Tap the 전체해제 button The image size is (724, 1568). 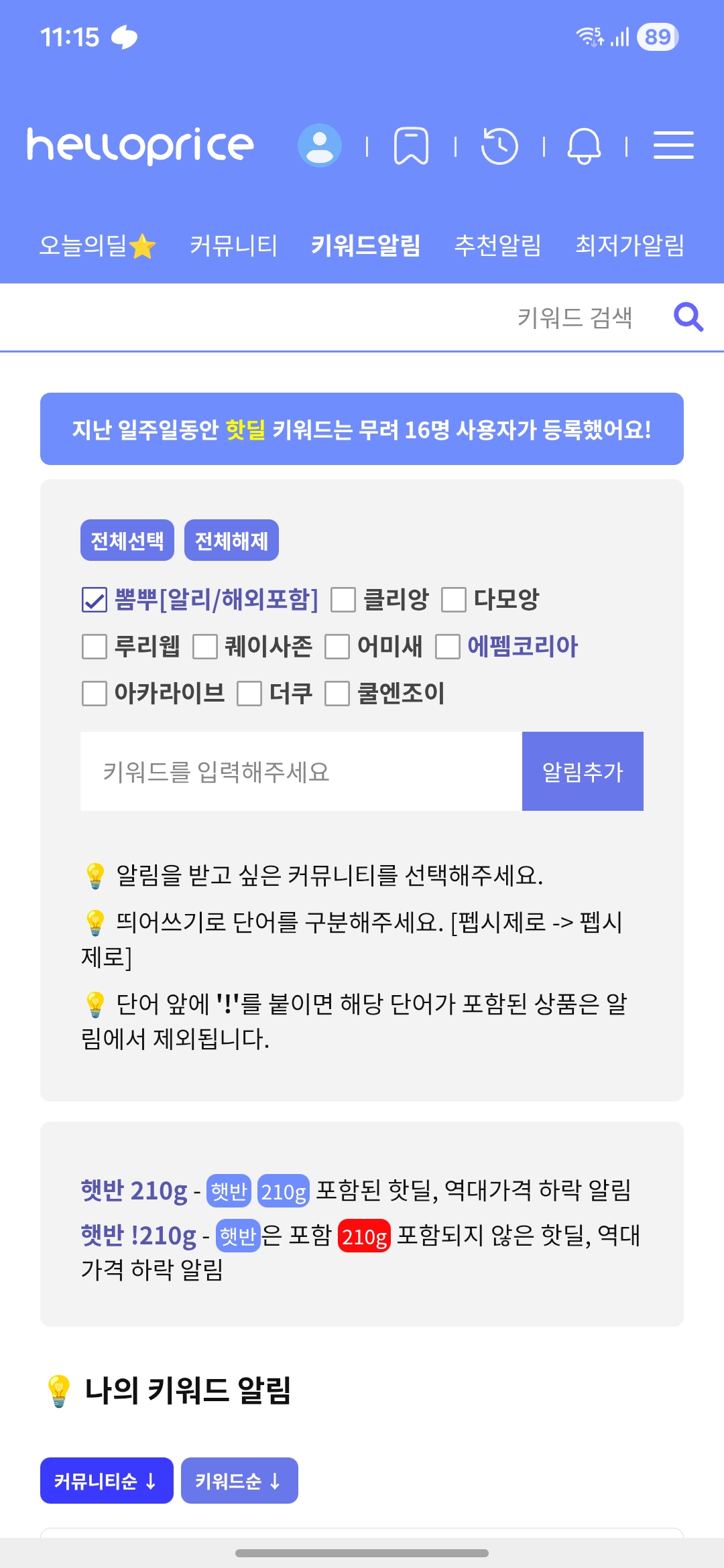point(231,540)
